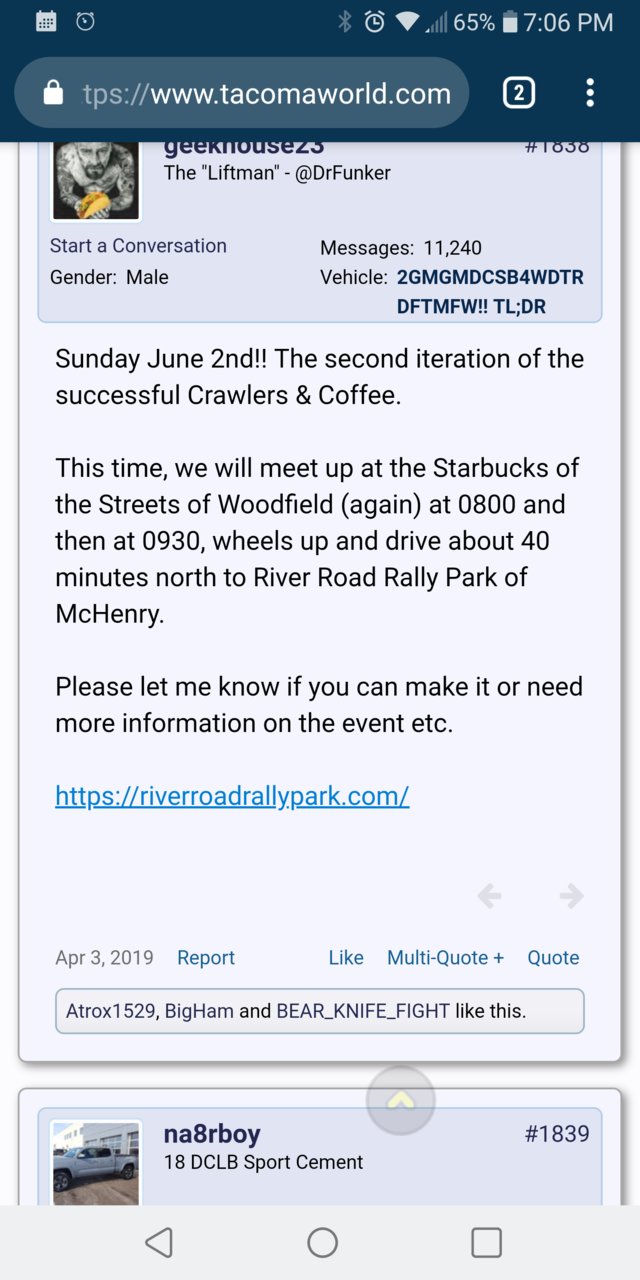The image size is (640, 1280).
Task: Go to the previous post arrow
Action: click(x=489, y=896)
